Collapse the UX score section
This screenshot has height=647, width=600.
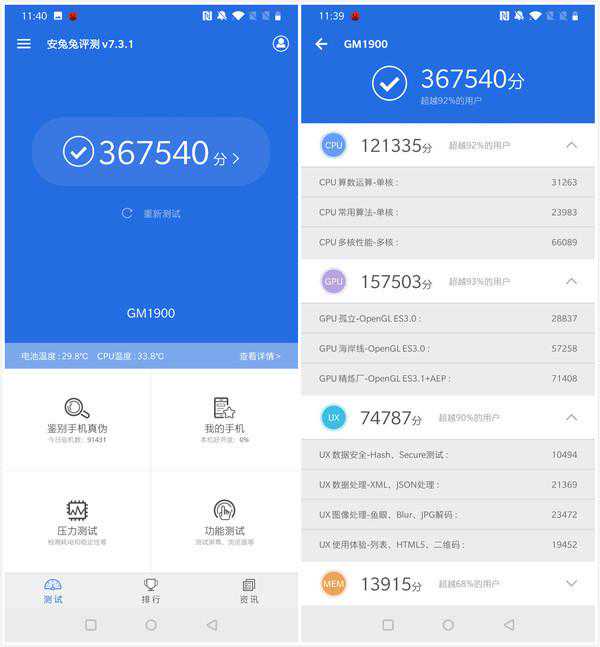(571, 418)
